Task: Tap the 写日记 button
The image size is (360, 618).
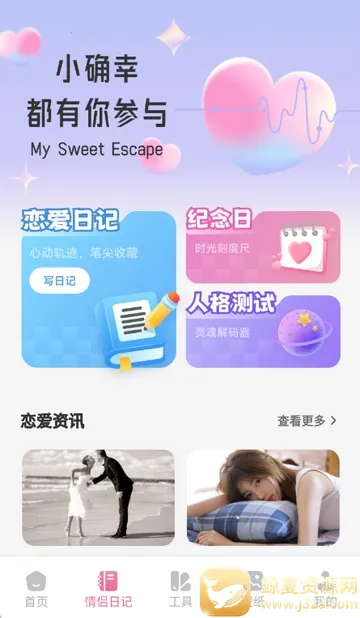Action: (x=60, y=281)
